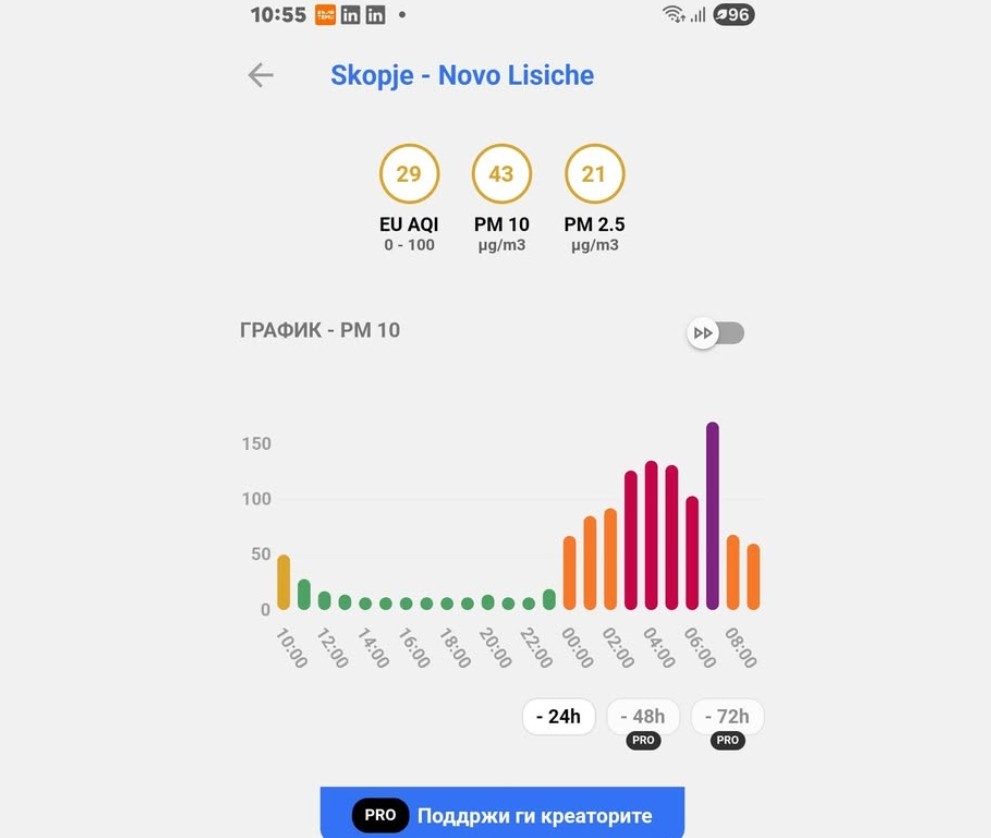Switch graph to 24h range
The image size is (991, 838).
pyautogui.click(x=558, y=717)
